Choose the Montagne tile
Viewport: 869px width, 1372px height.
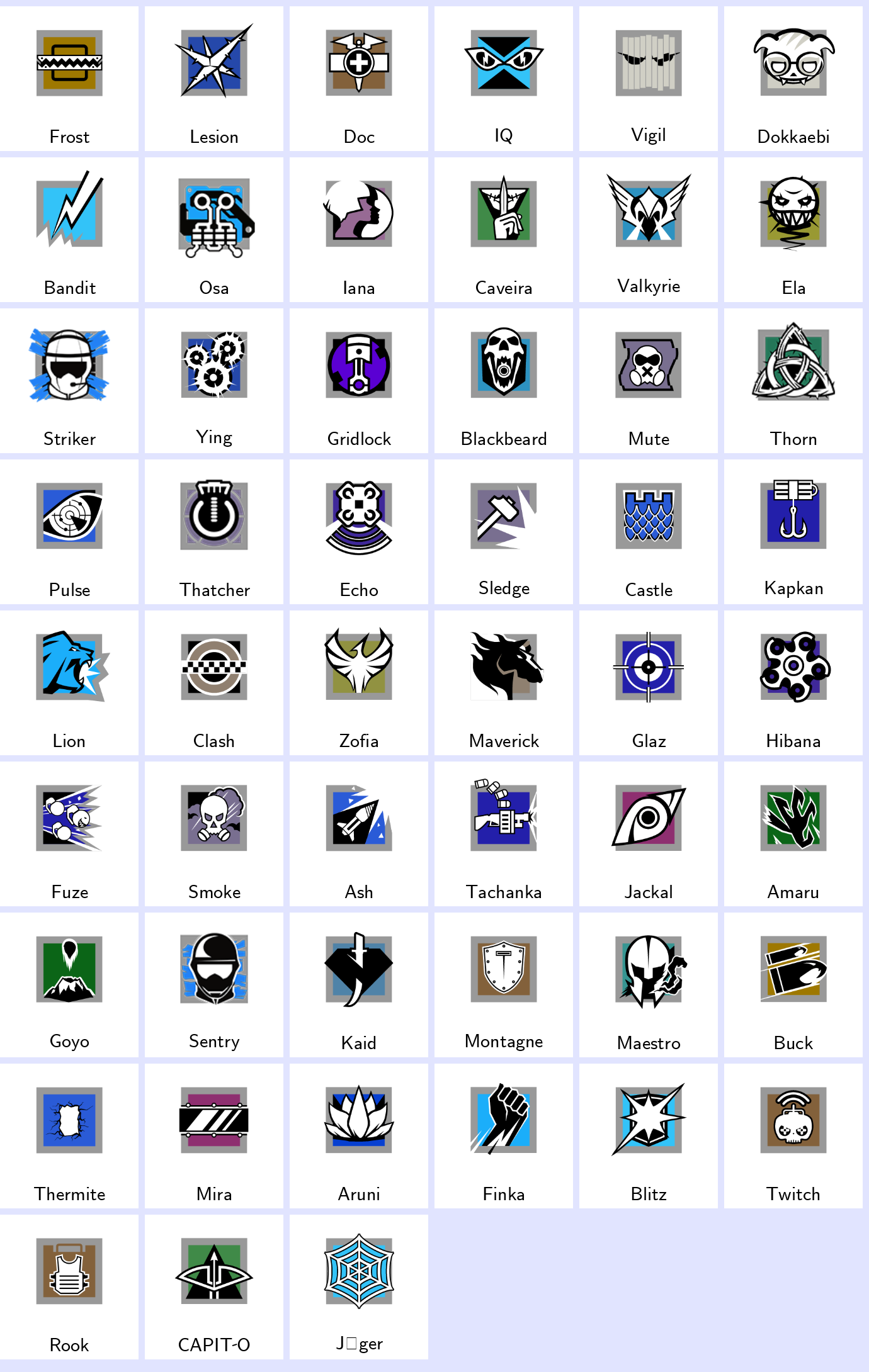(504, 985)
